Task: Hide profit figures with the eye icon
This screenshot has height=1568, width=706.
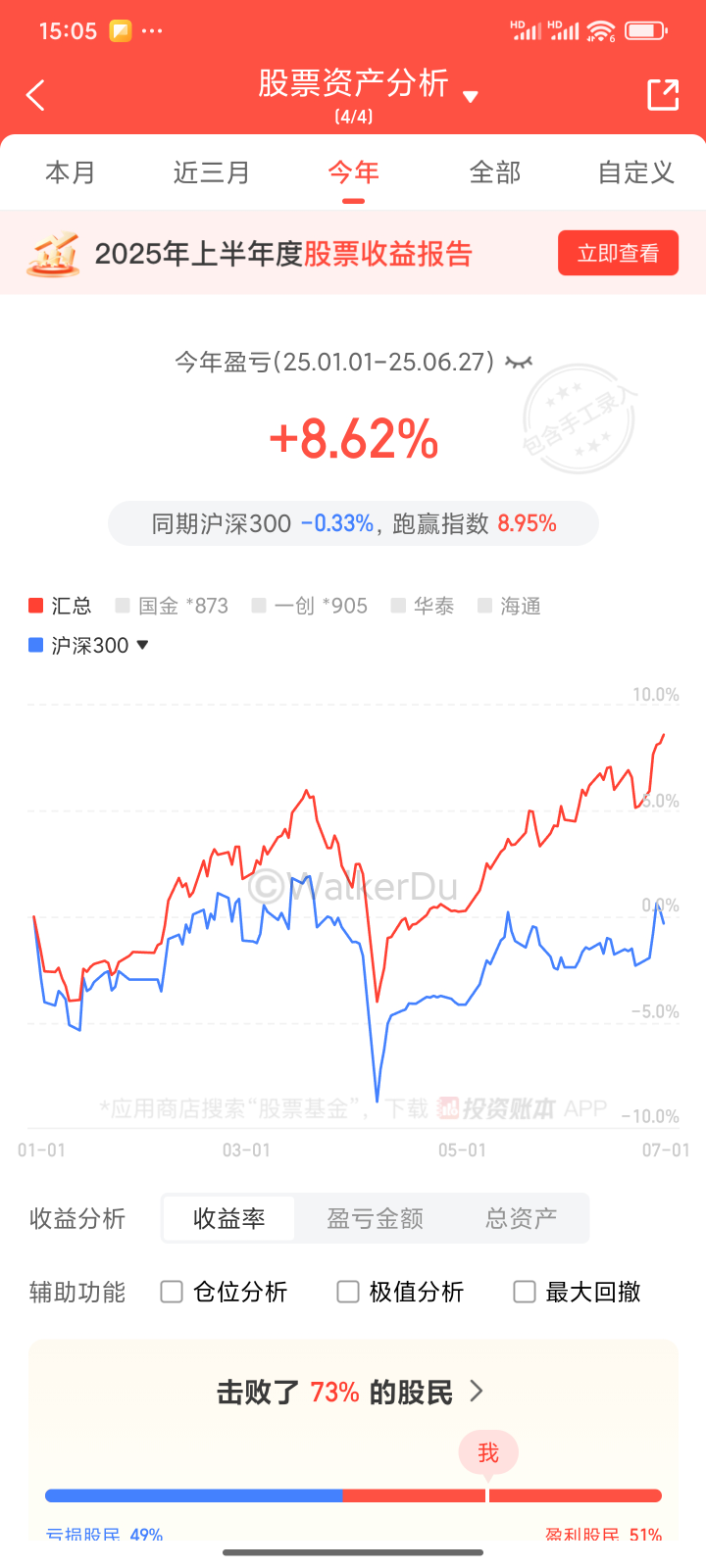Action: coord(519,362)
